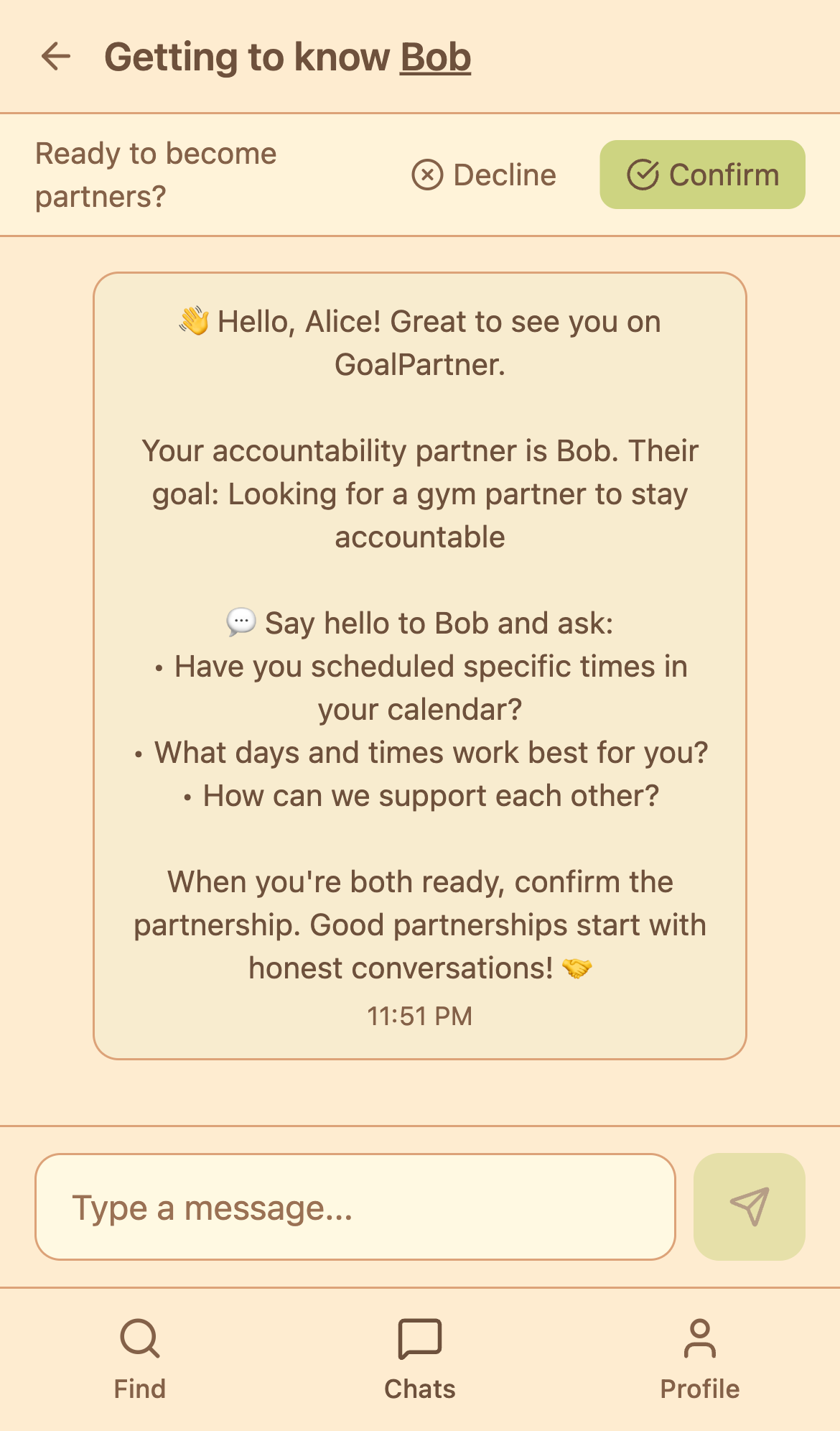
Task: Go back using the arrow icon
Action: [56, 57]
